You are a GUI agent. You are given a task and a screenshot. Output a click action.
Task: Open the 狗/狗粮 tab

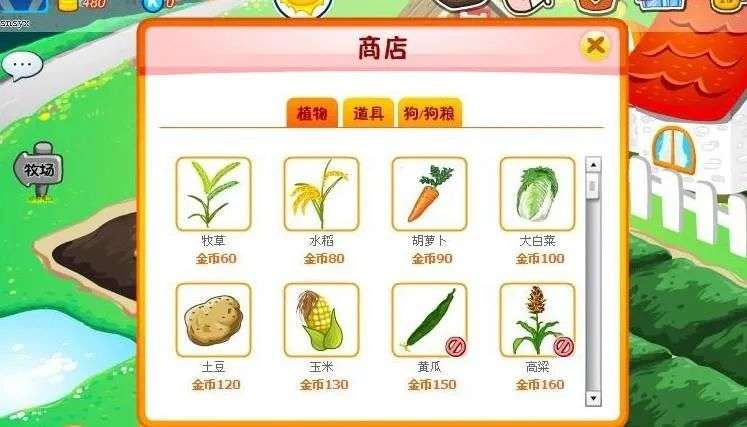(x=430, y=113)
